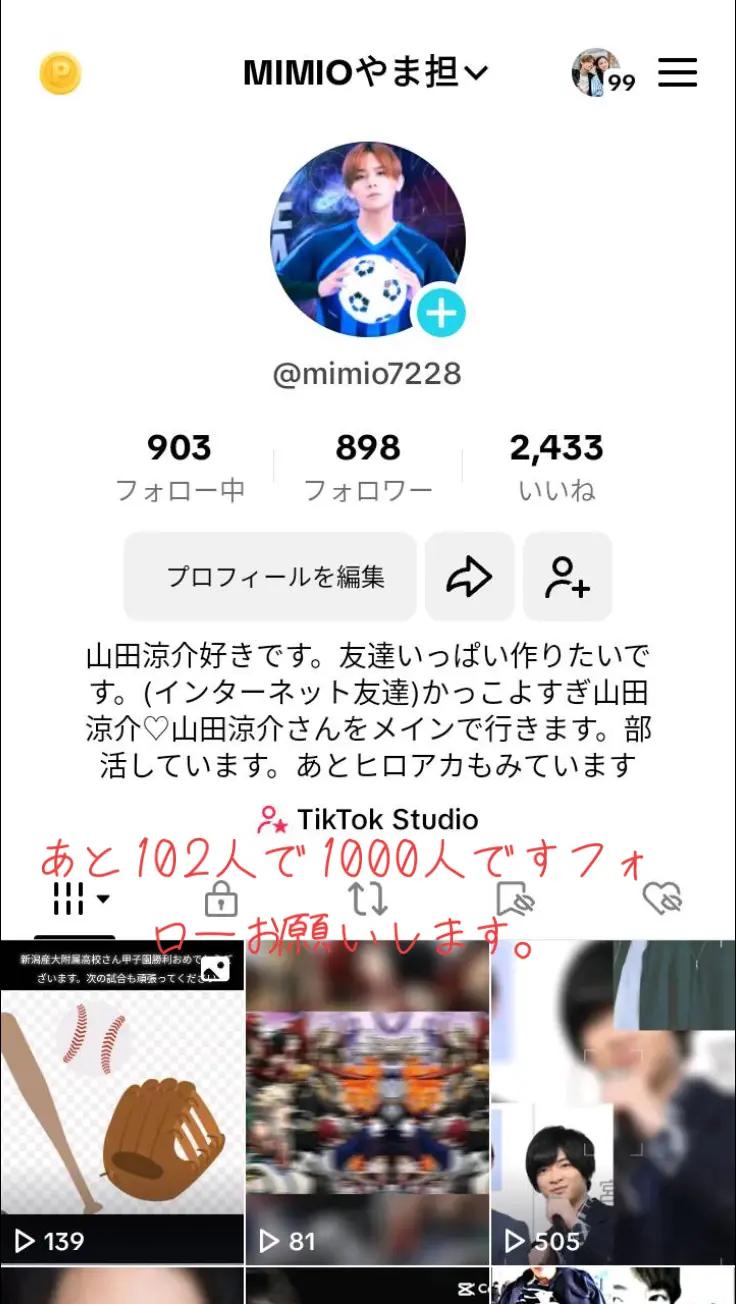Share the profile via arrow button

tap(470, 577)
